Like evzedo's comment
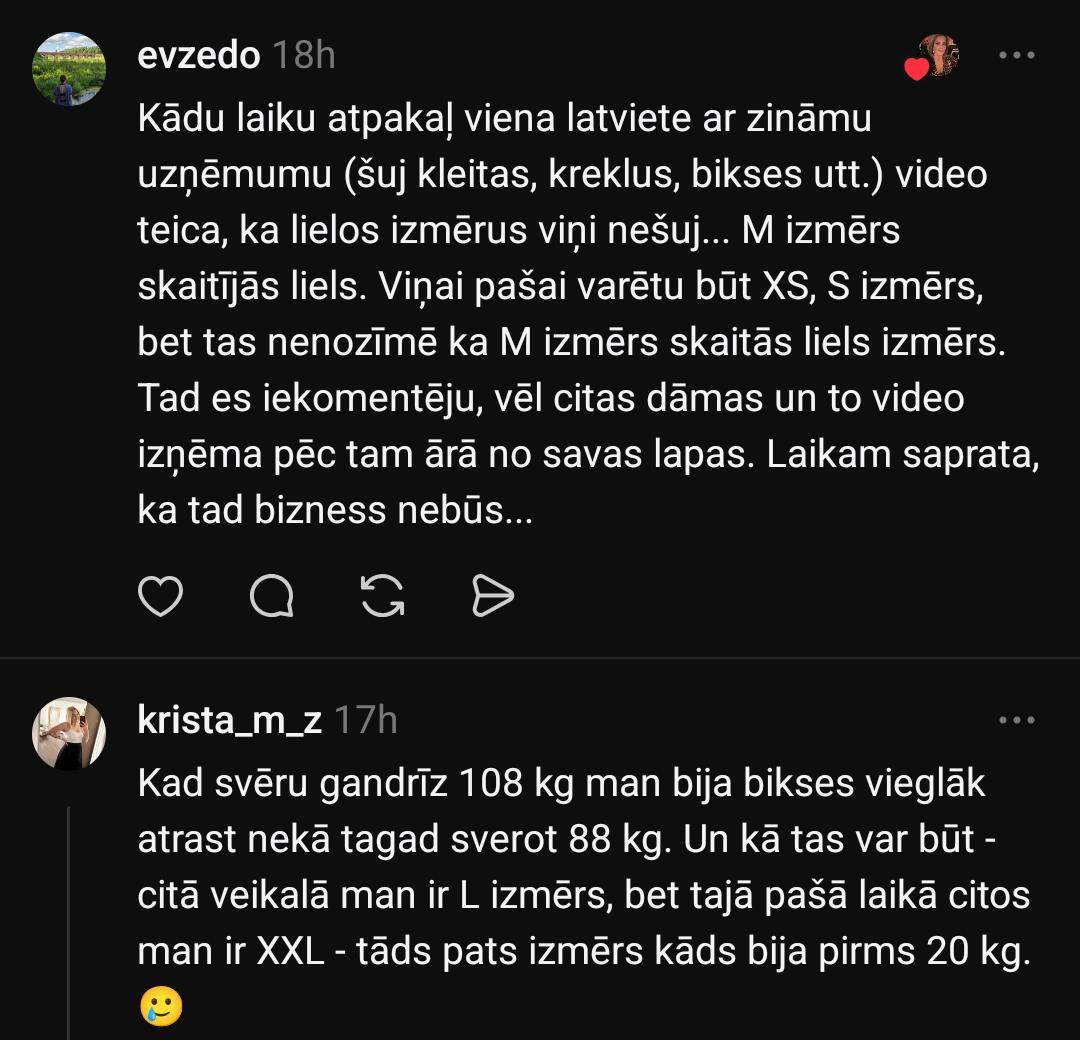Image resolution: width=1080 pixels, height=1040 pixels. pyautogui.click(x=160, y=597)
